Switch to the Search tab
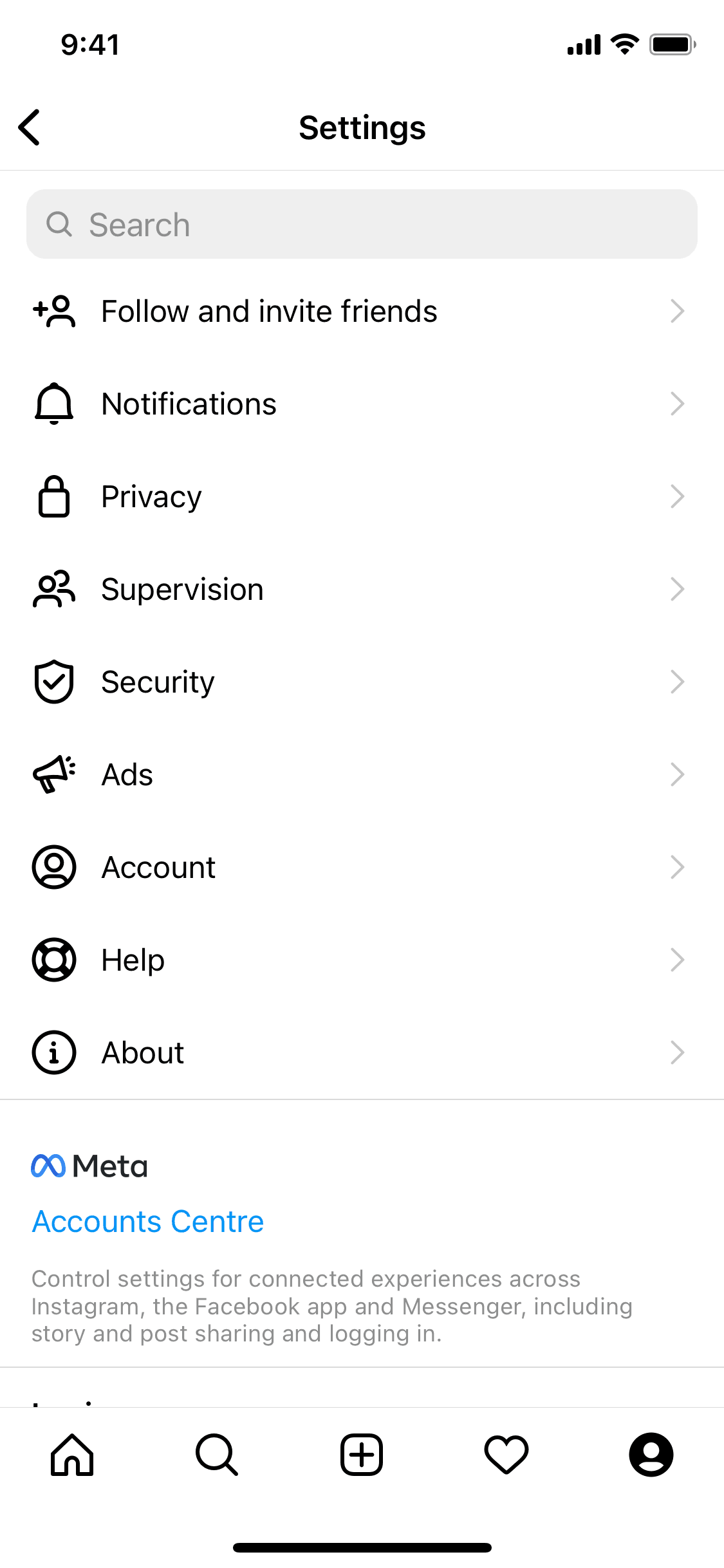724x1568 pixels. click(217, 1455)
